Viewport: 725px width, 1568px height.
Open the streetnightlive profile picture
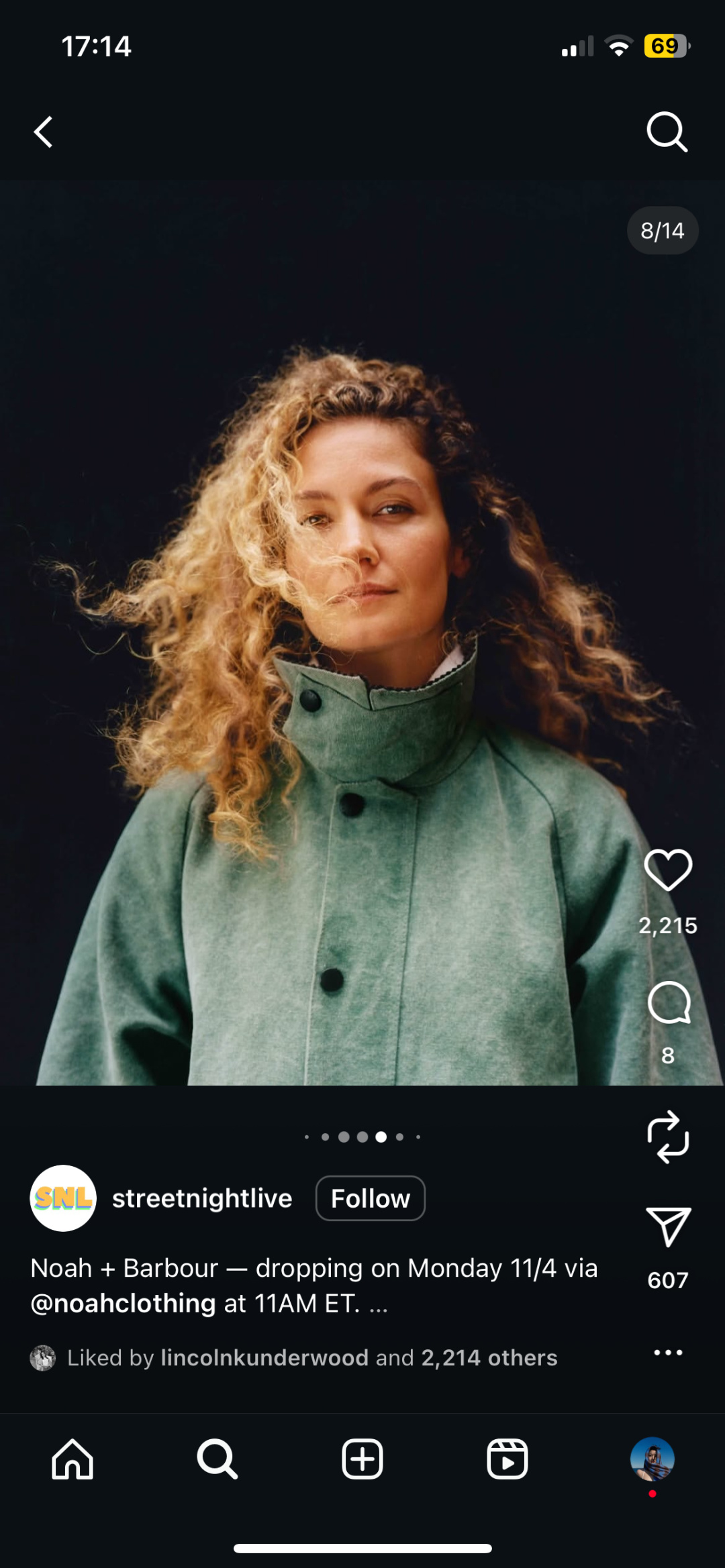point(63,1198)
